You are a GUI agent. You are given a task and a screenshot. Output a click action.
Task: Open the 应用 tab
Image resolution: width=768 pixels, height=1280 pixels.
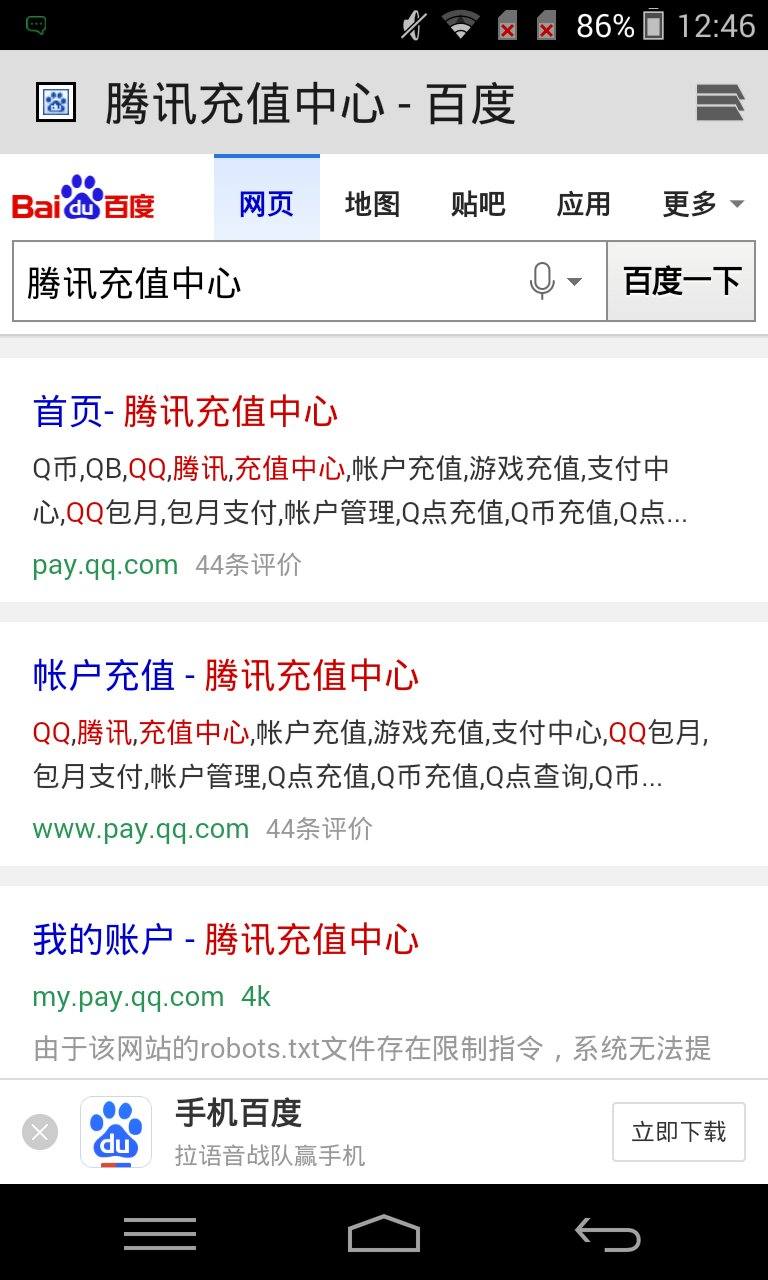point(584,204)
